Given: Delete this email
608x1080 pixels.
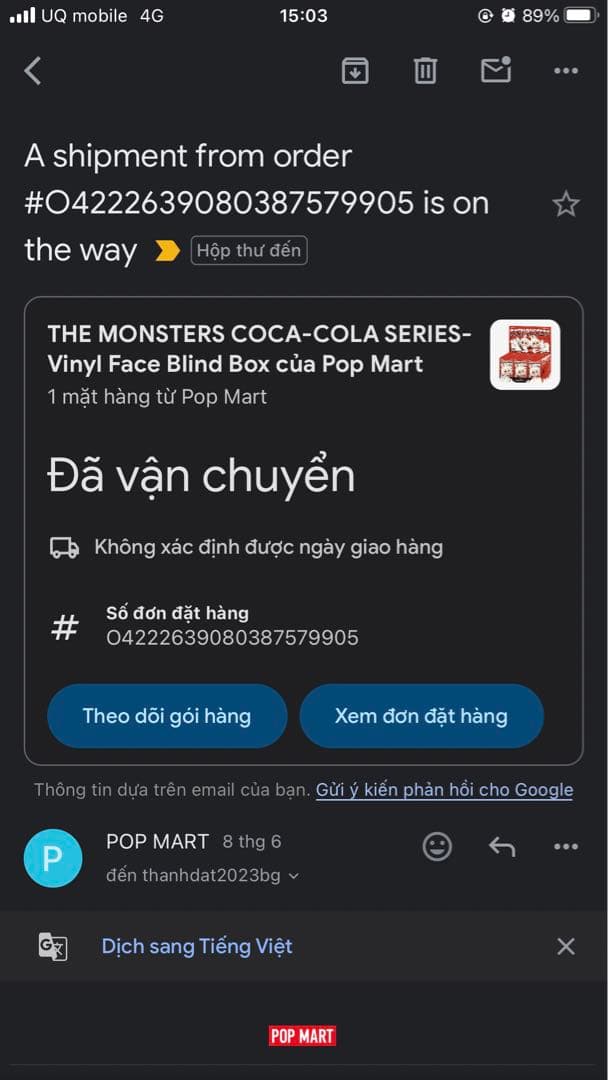Looking at the screenshot, I should (x=425, y=71).
